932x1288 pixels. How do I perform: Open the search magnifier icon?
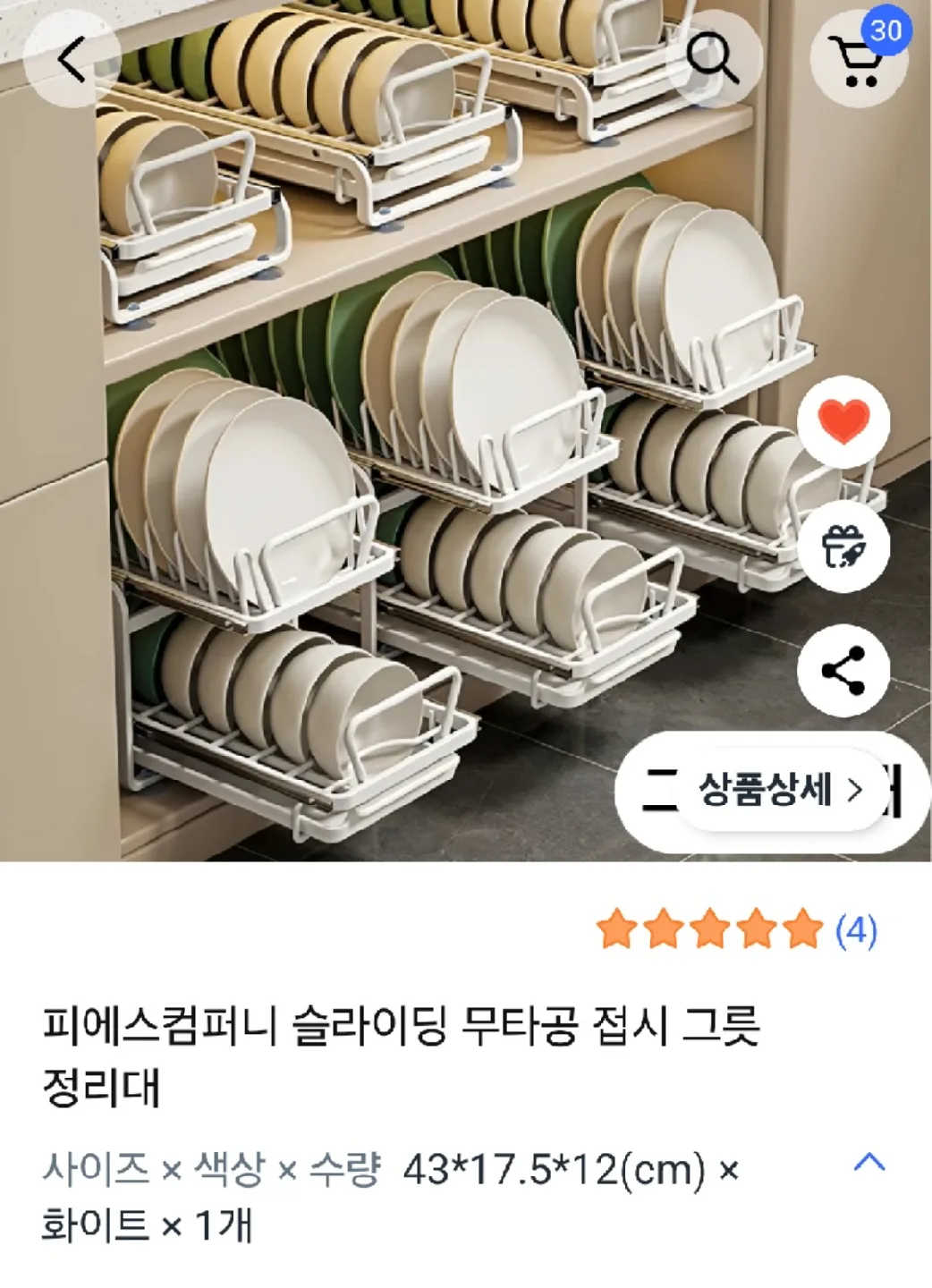(x=712, y=59)
